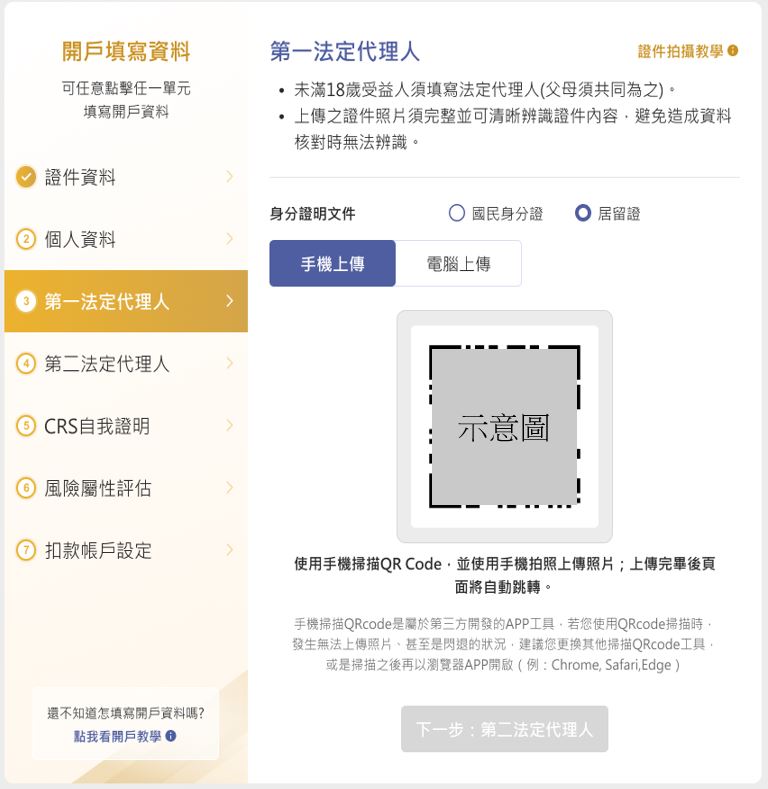
Task: Open 點我看開戶教學 tutorial link
Action: [125, 735]
